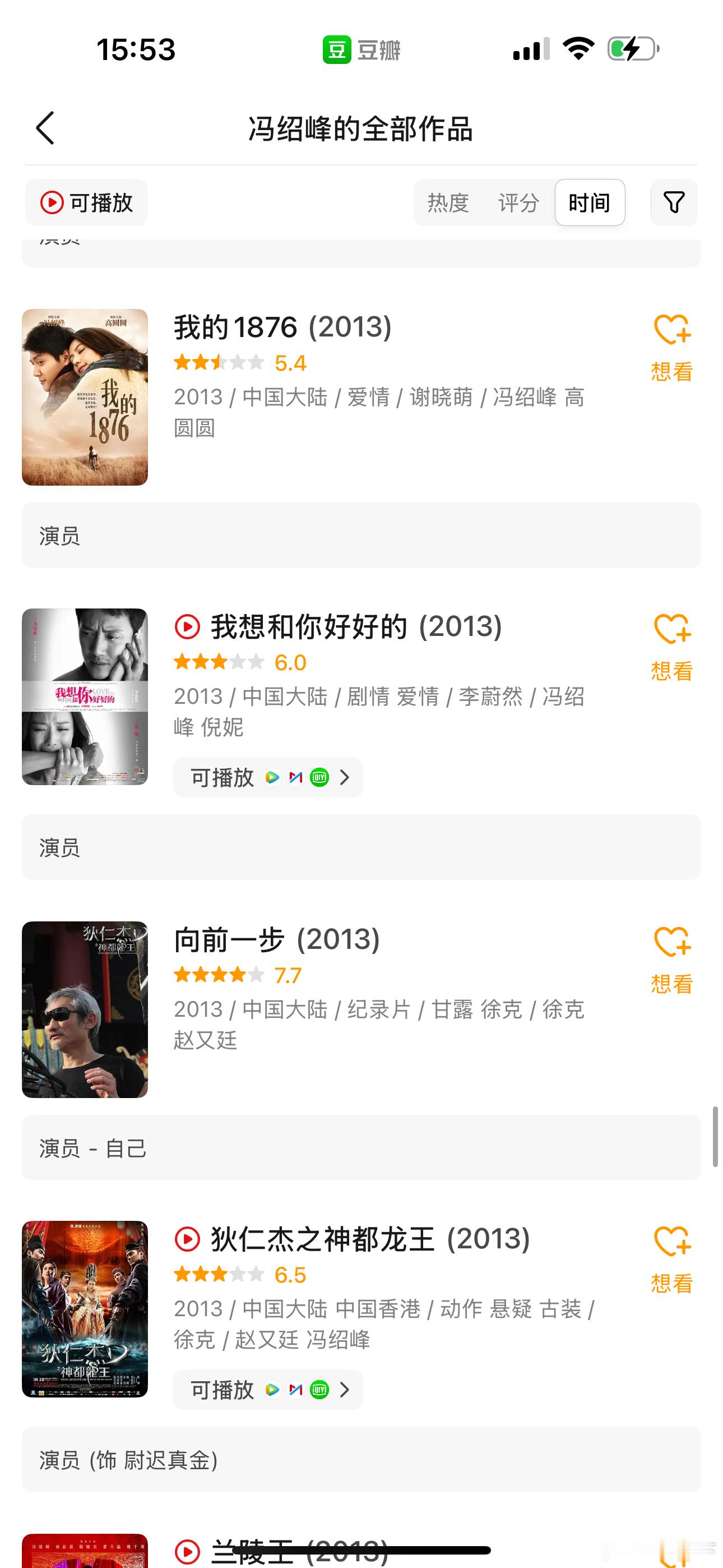This screenshot has width=723, height=1568.
Task: View playback sources for 狄仁杰之神都龙王
Action: point(268,1390)
